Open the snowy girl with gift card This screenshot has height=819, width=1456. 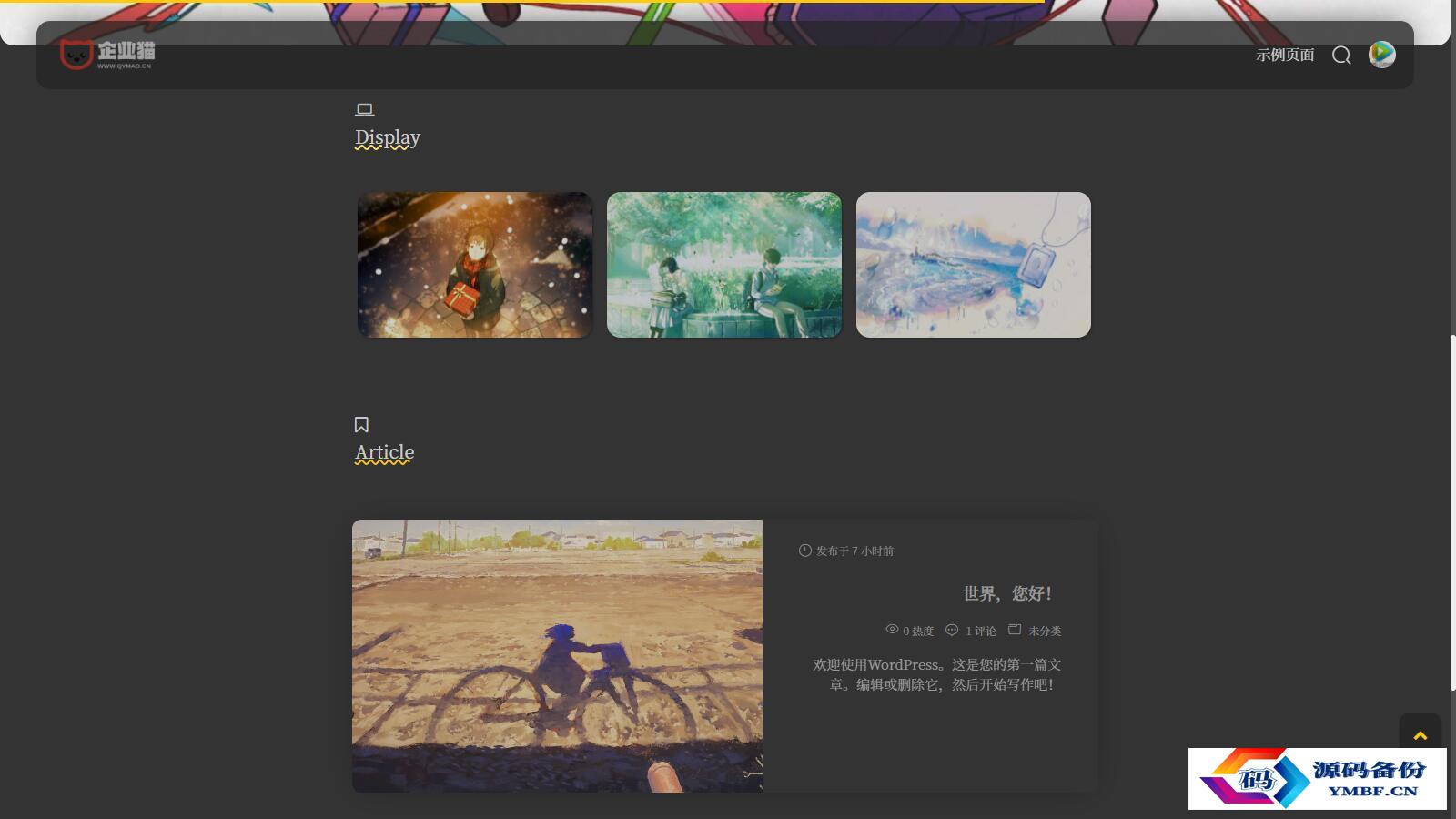tap(474, 265)
